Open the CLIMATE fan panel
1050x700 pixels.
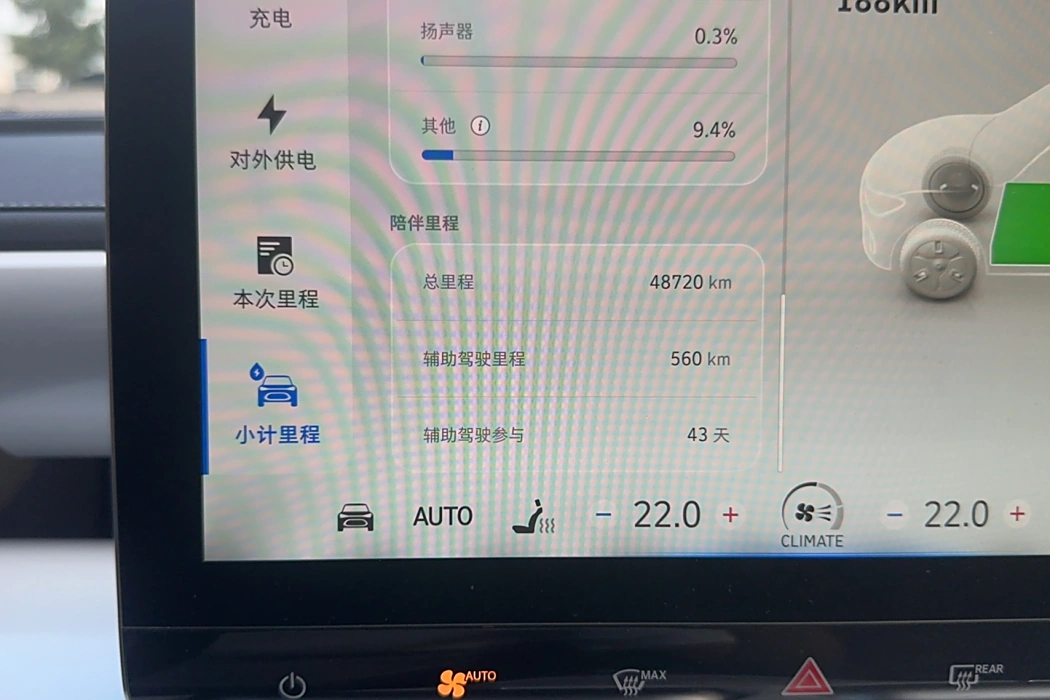click(812, 515)
